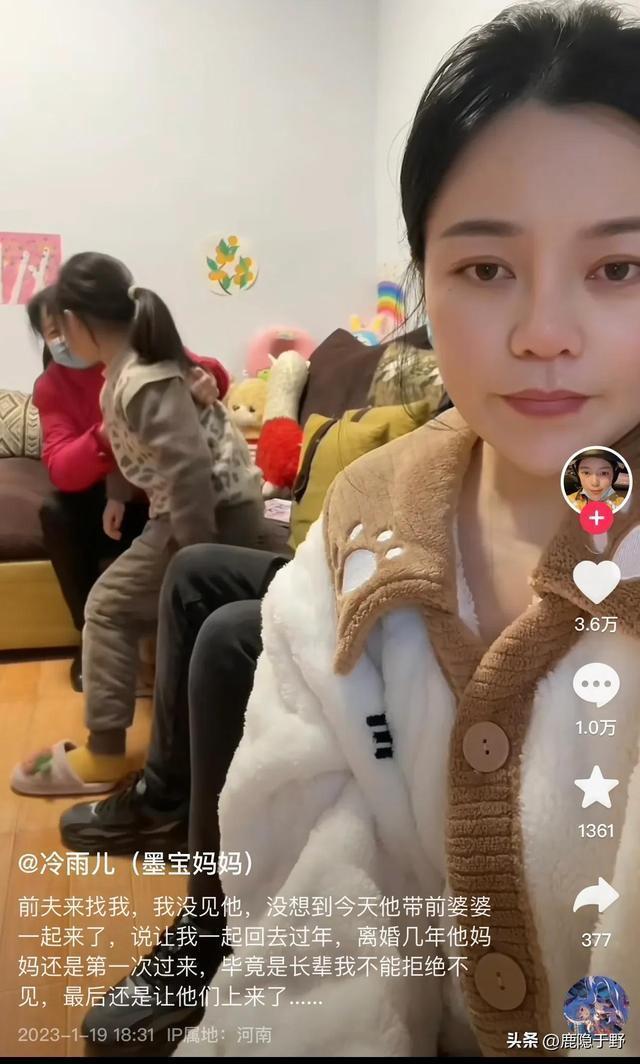Open the creator's profile avatar
This screenshot has width=640, height=1064.
coord(596,478)
